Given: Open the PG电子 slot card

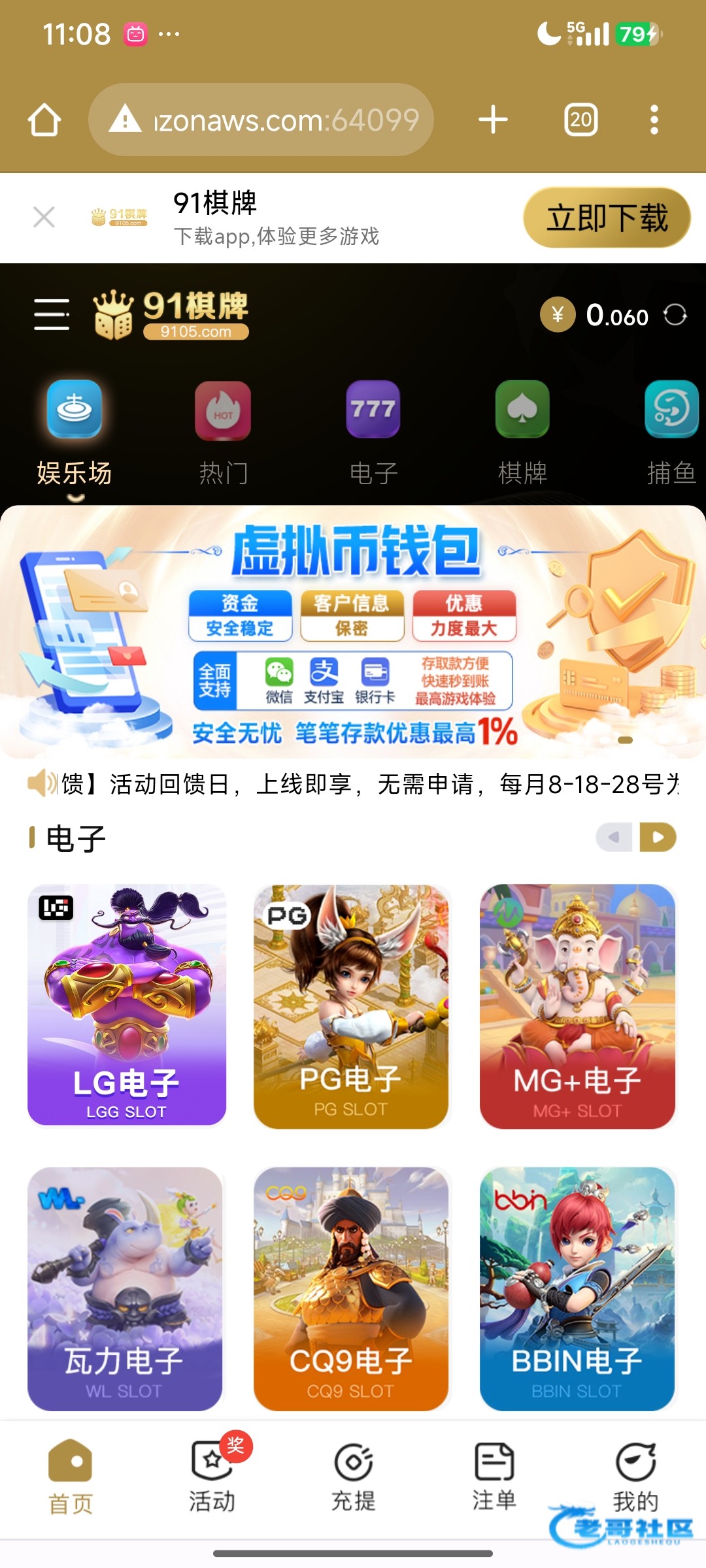Looking at the screenshot, I should click(x=351, y=1006).
